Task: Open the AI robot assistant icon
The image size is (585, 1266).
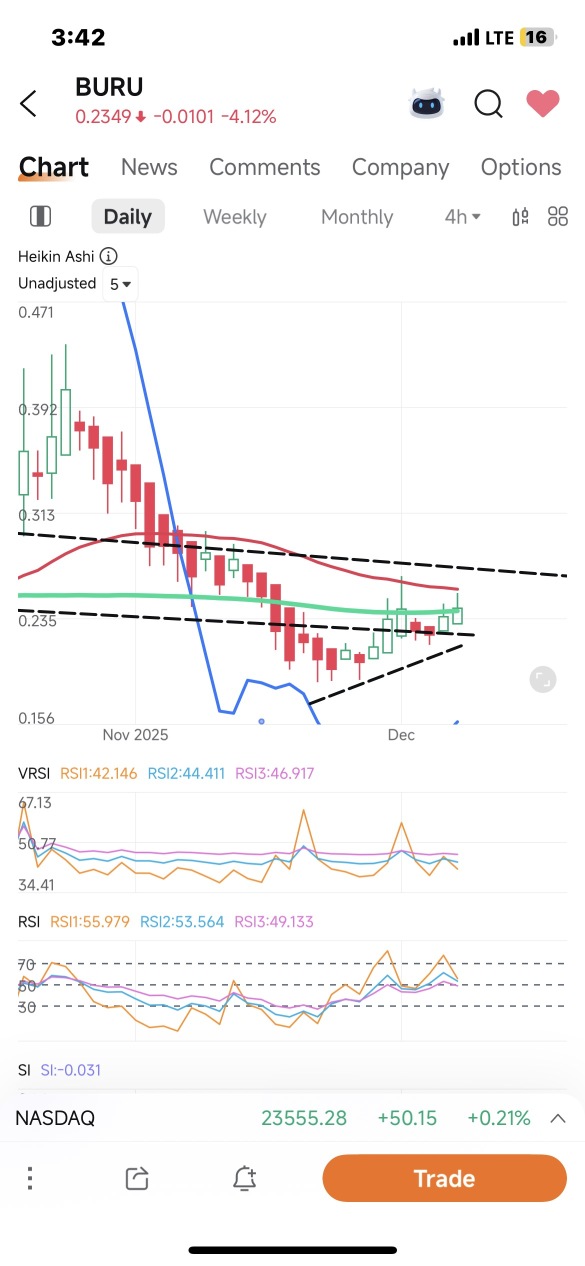Action: click(428, 103)
